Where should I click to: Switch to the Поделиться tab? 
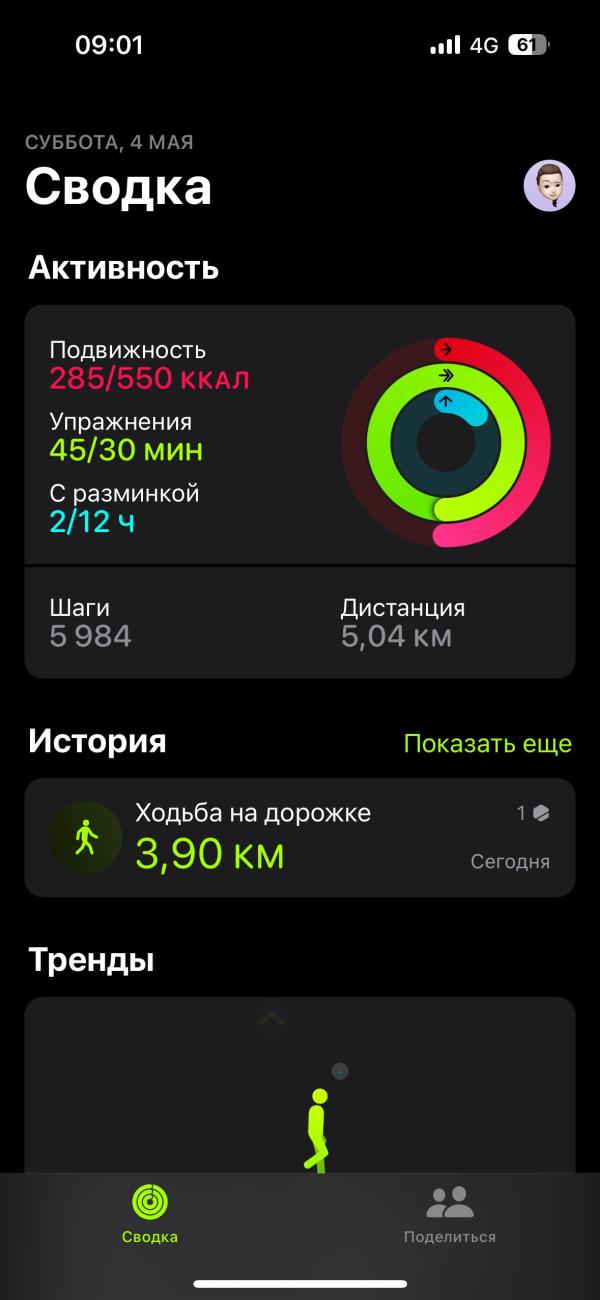tap(449, 1214)
